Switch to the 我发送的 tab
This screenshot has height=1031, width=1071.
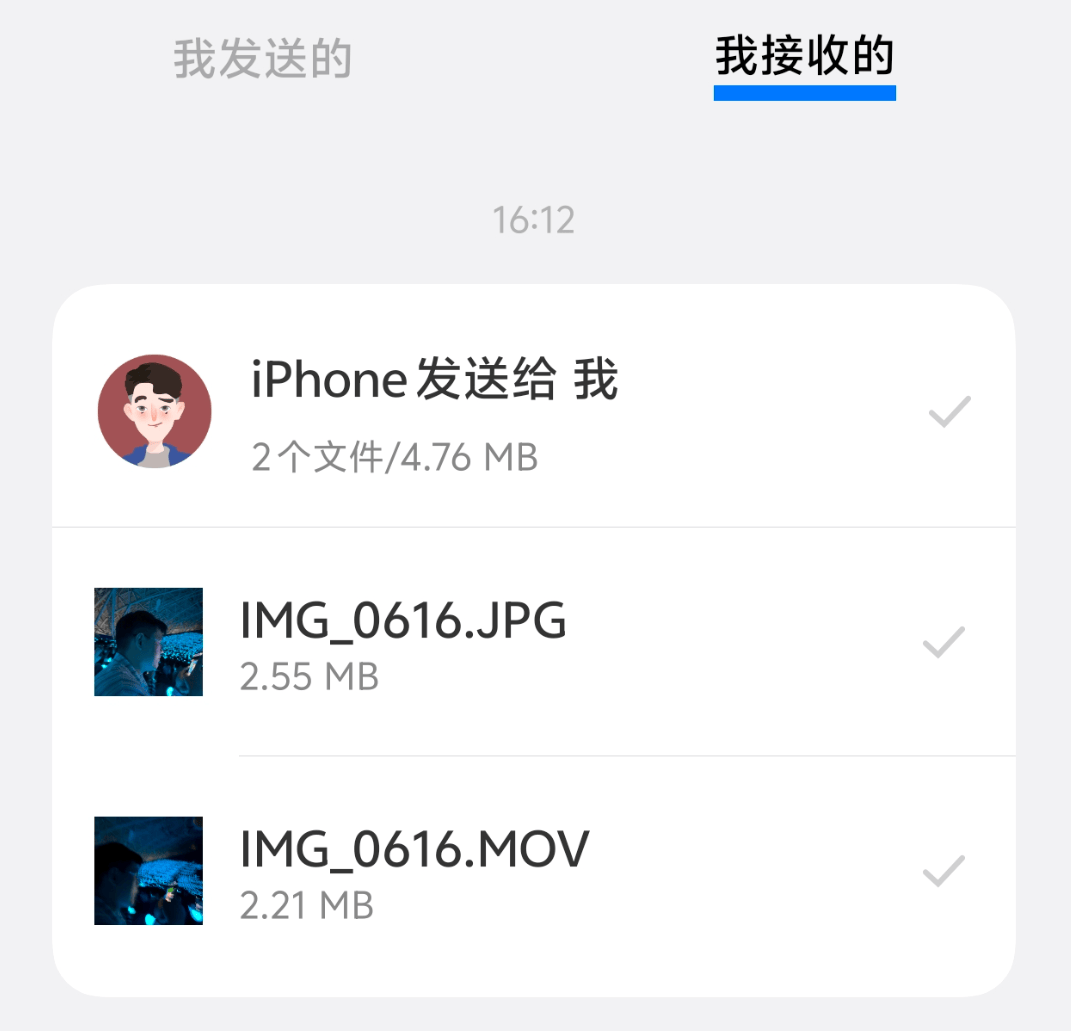coord(262,59)
